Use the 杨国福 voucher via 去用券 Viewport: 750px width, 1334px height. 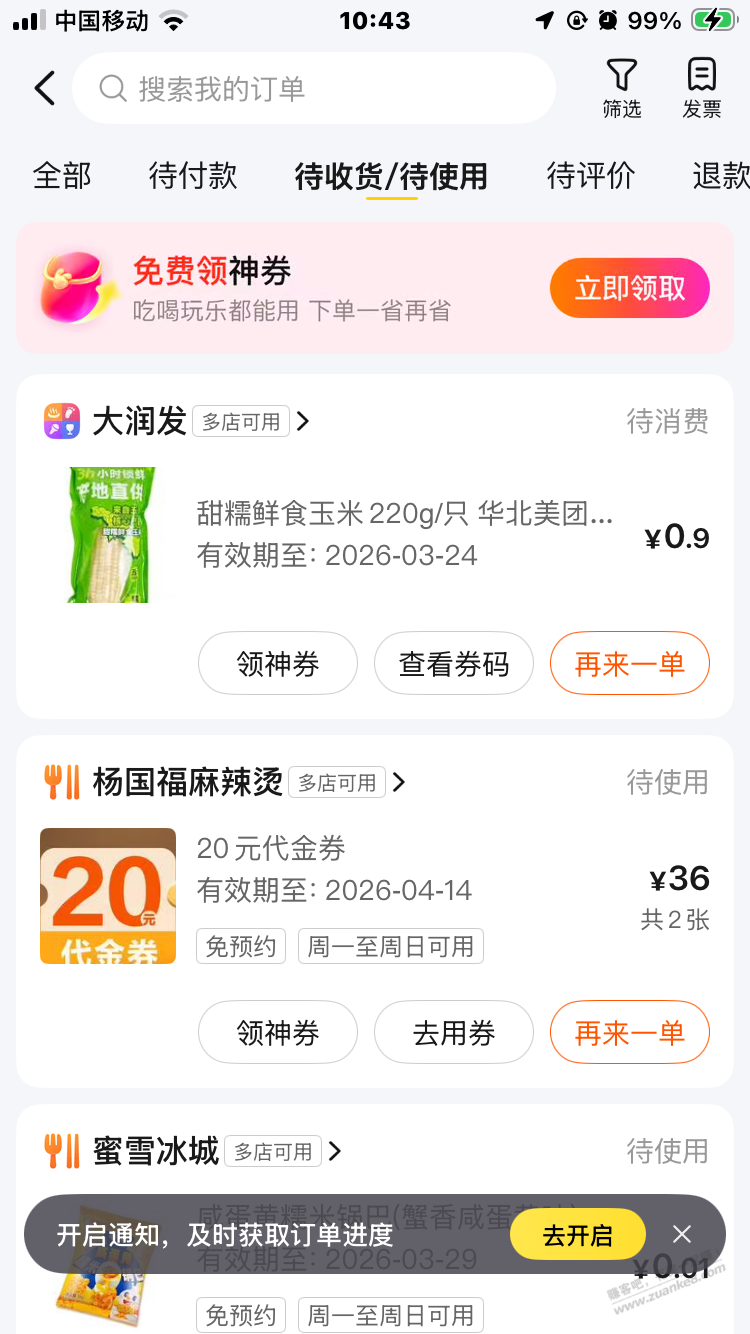coord(453,1032)
